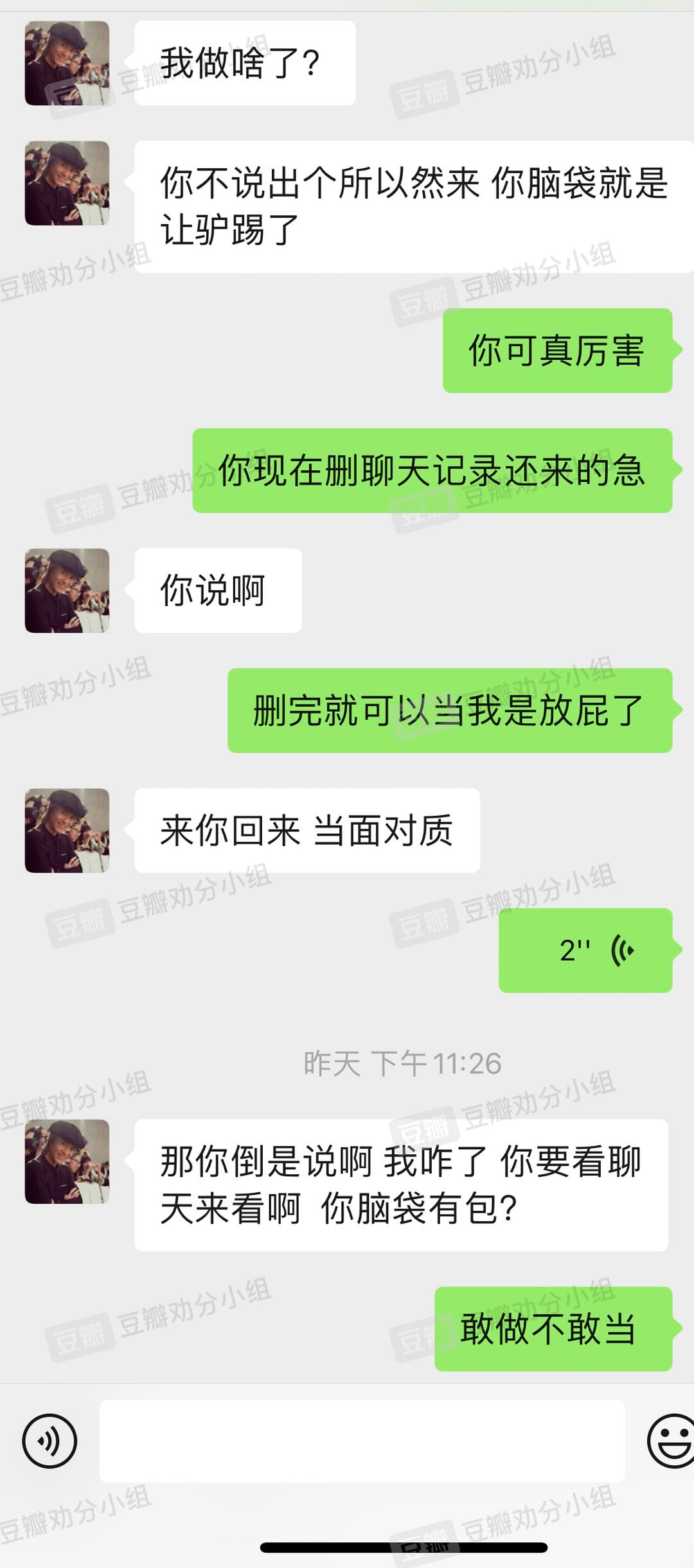The height and width of the screenshot is (1568, 694).
Task: Focus the message text field
Action: pyautogui.click(x=362, y=1441)
